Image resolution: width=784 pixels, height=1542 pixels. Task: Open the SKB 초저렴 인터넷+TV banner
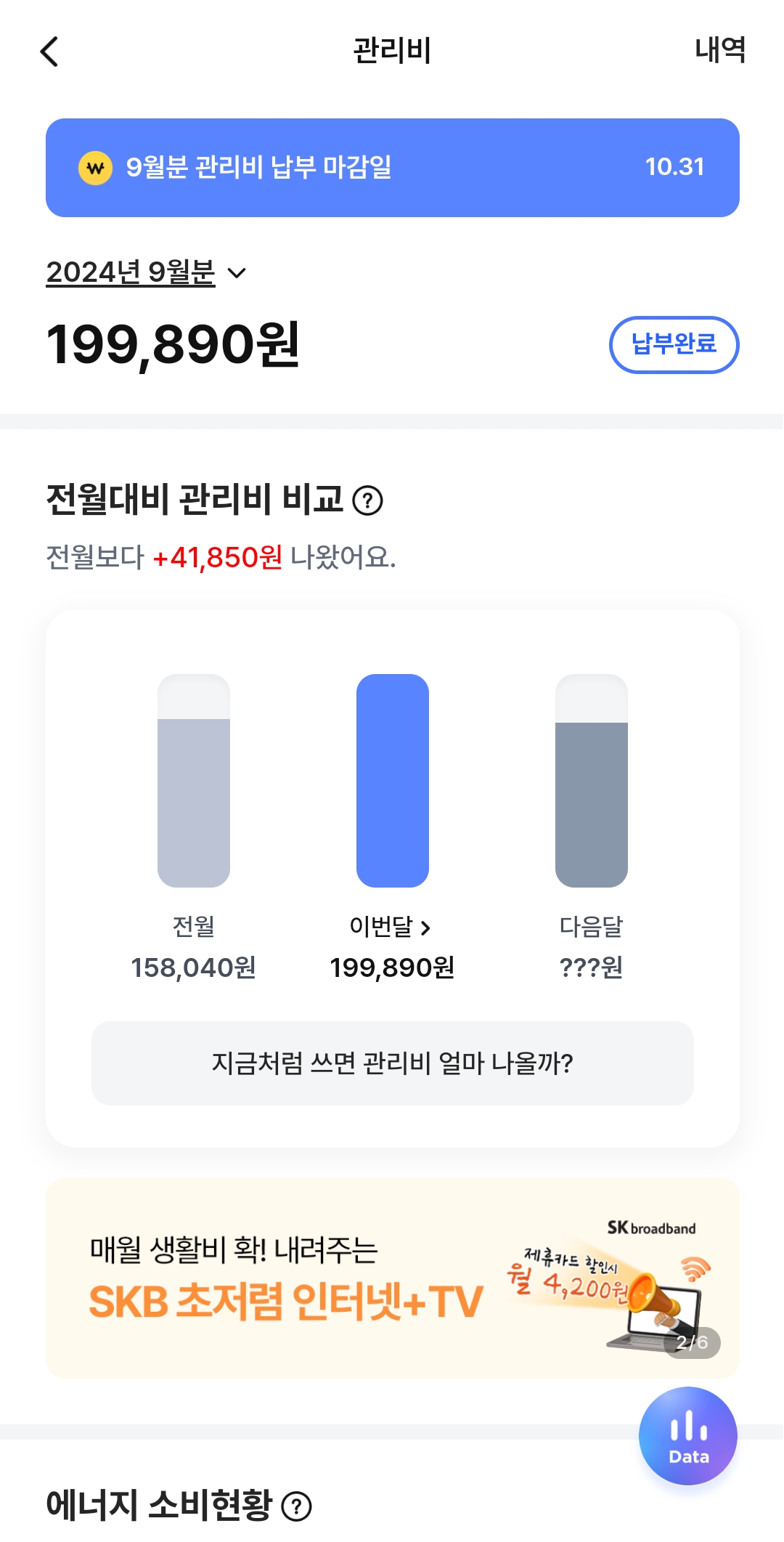pos(393,1278)
